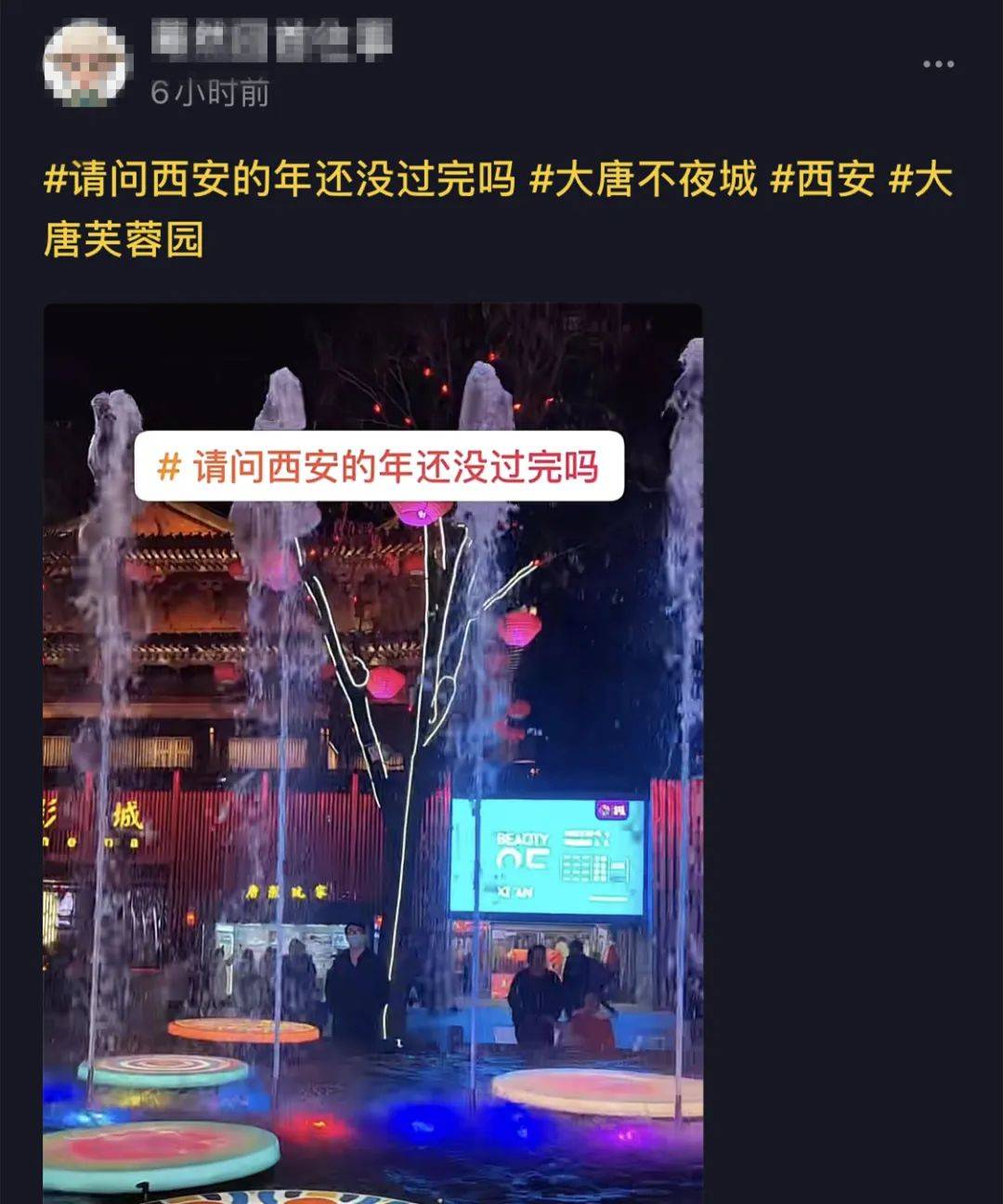
Task: Open hashtag #请问西安的年还没过完吗 in caption
Action: [x=279, y=178]
